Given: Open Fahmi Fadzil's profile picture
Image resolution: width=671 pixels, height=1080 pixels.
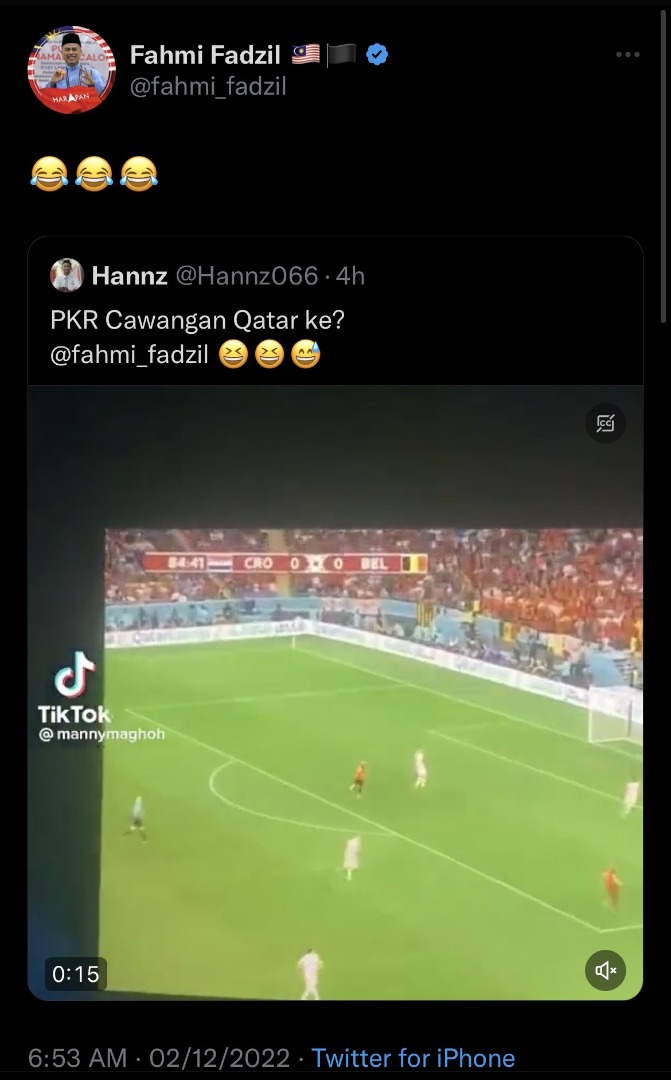Looking at the screenshot, I should [71, 70].
